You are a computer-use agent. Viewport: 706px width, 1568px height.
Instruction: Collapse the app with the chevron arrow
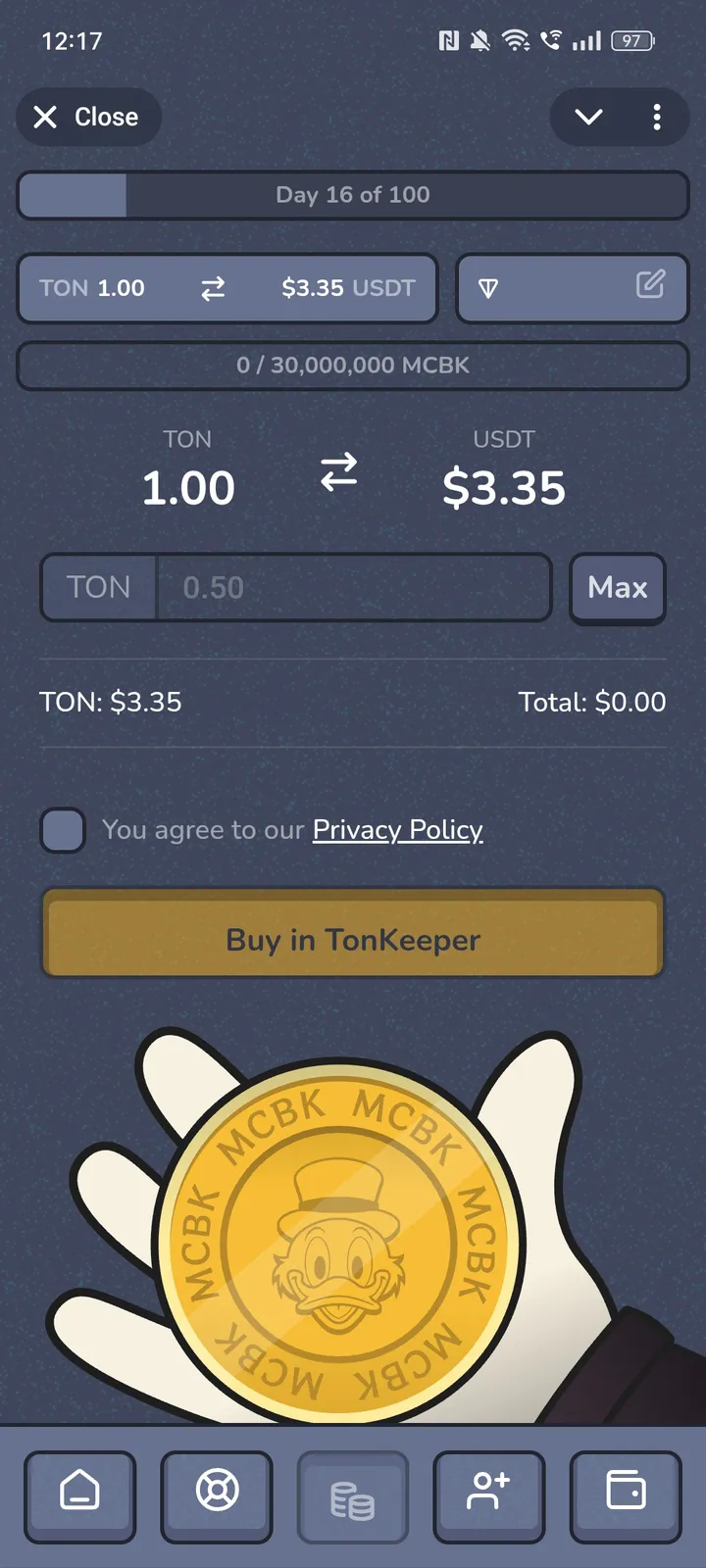(x=587, y=117)
